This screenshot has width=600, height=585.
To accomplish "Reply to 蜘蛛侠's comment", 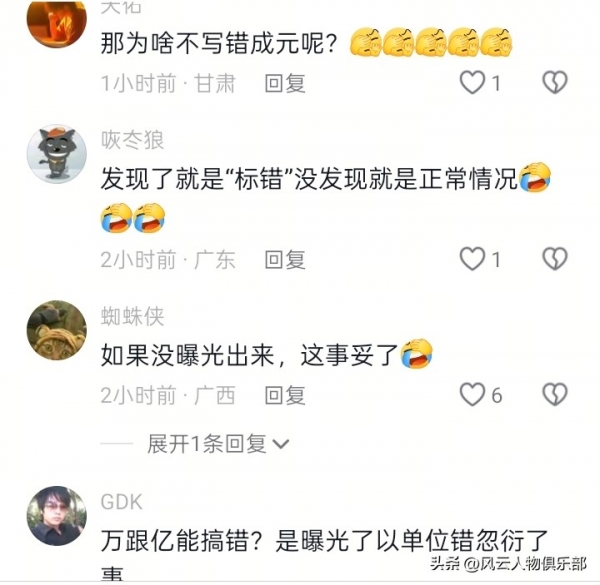I will [285, 395].
